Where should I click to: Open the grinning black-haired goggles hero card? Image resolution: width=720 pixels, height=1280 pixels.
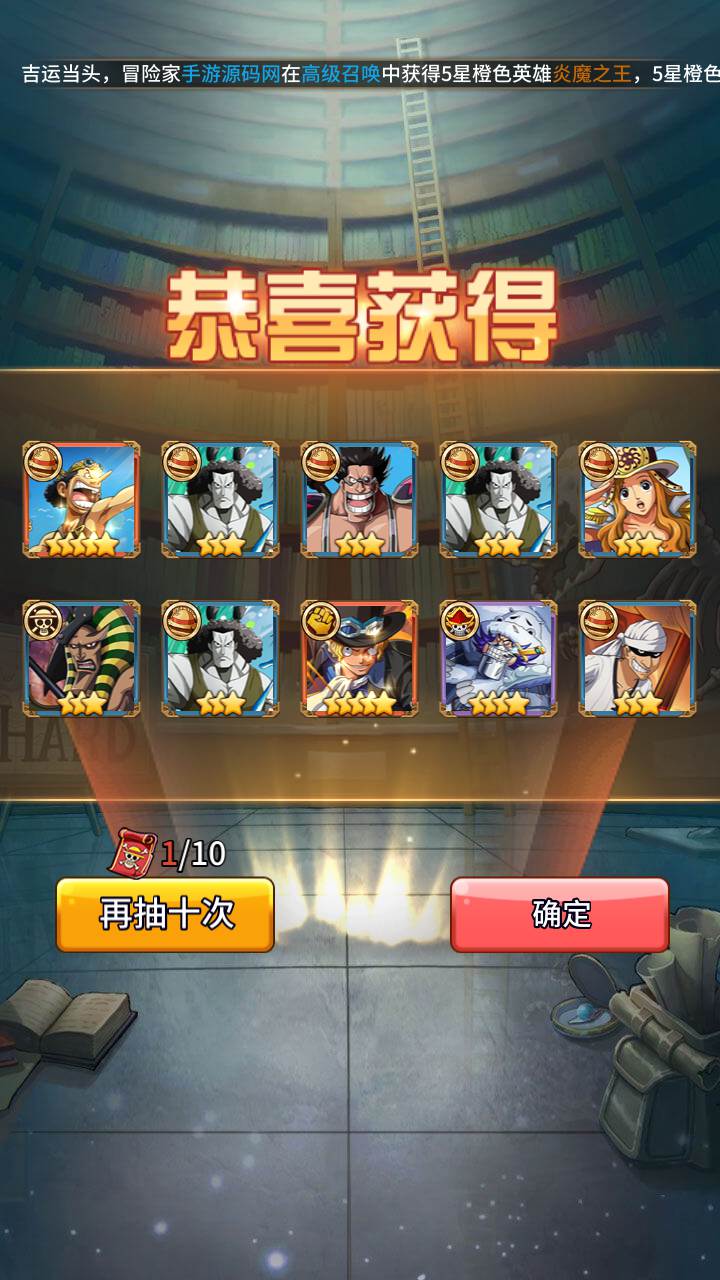coord(360,500)
